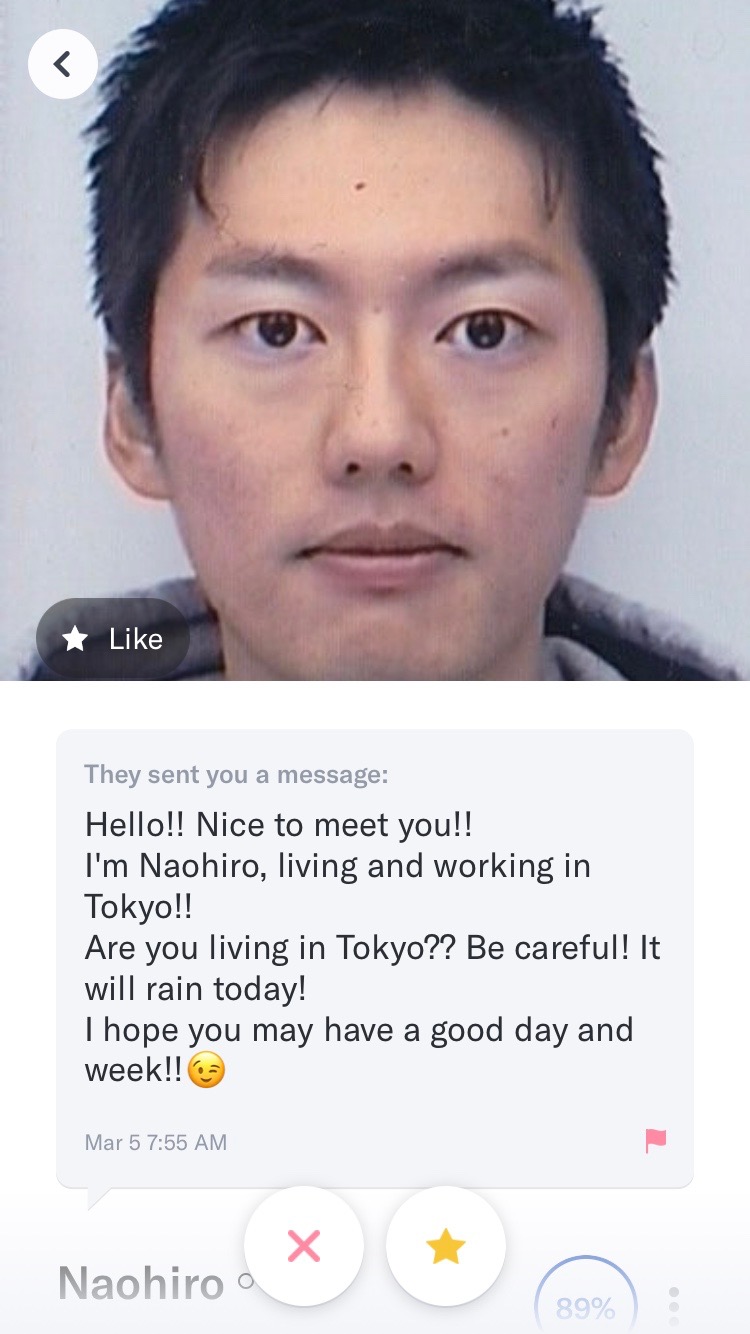Like Naohiro's profile photo

click(113, 639)
